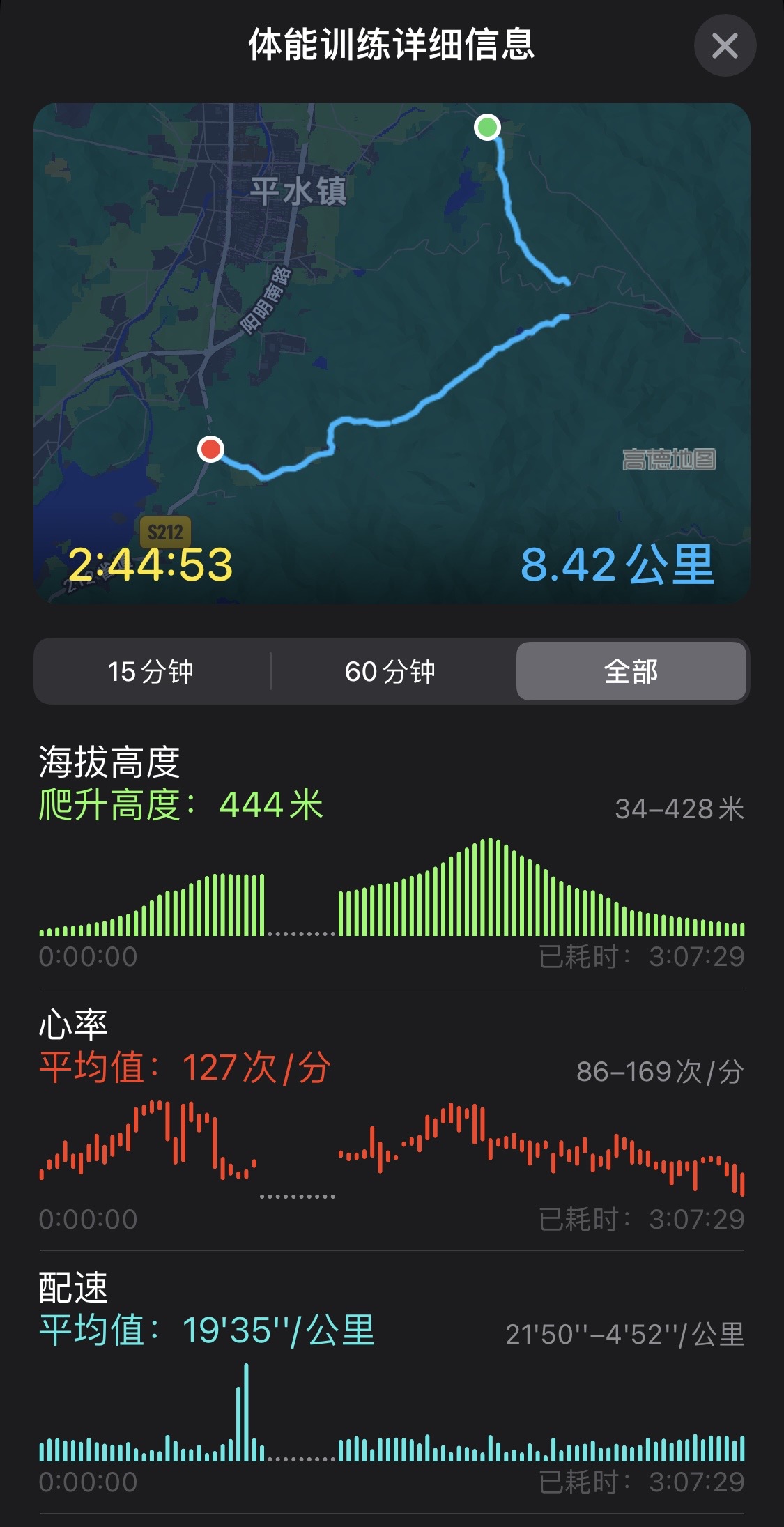Open the route map near 平水镇

click(x=392, y=353)
